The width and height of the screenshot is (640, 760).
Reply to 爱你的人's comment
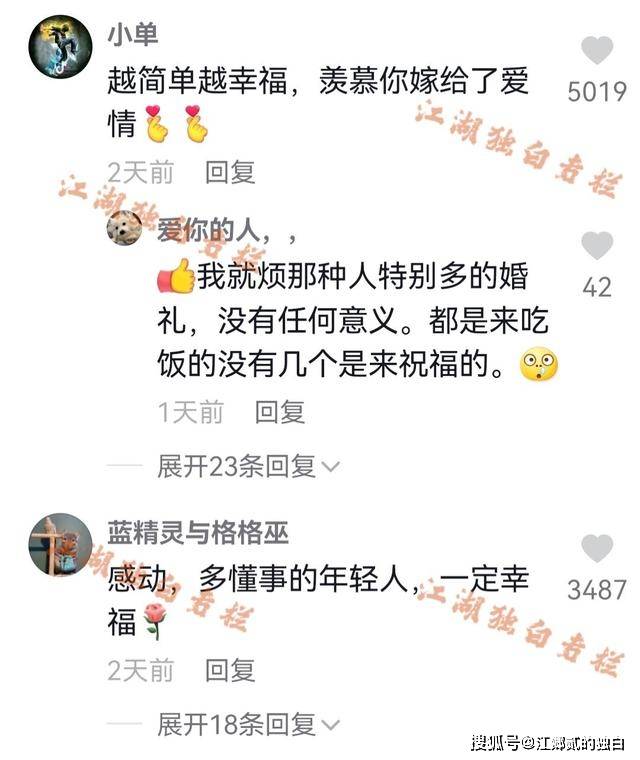pos(279,412)
